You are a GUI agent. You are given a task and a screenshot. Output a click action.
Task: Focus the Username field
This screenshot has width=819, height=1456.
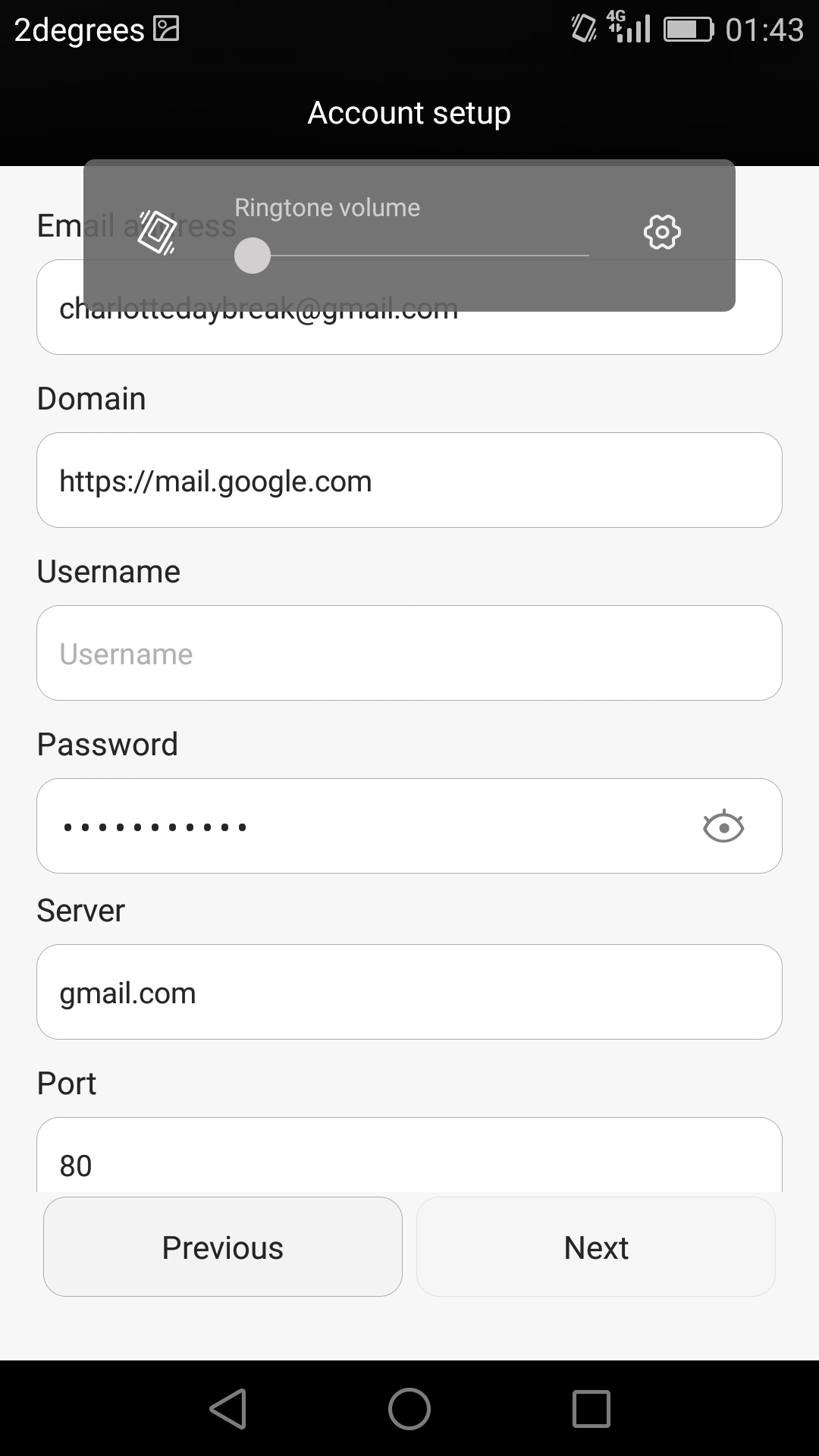click(409, 653)
